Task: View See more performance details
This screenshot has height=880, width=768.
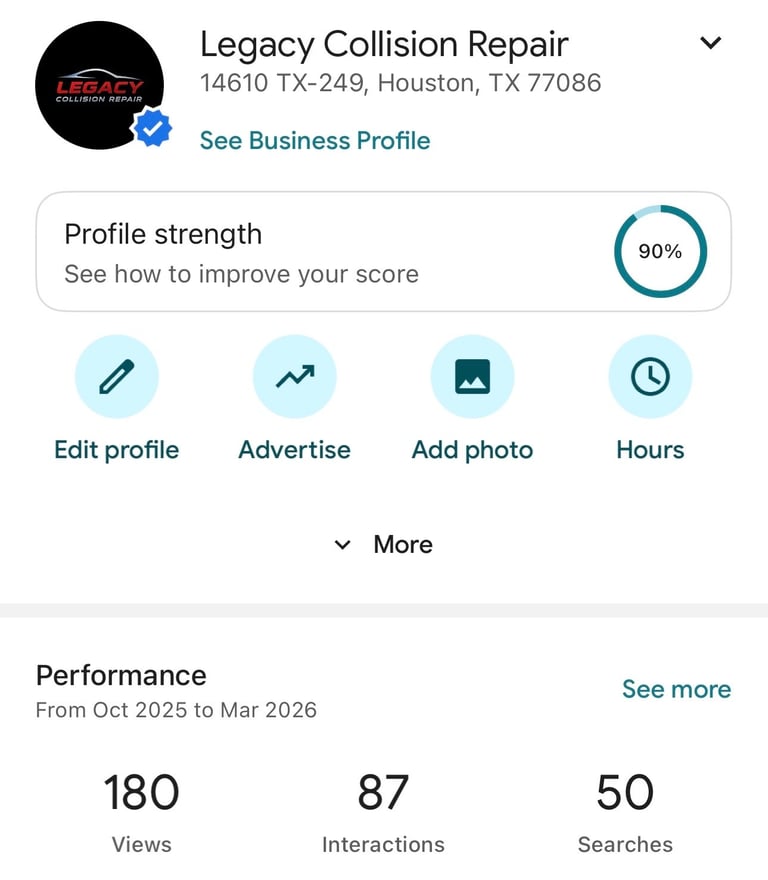Action: pyautogui.click(x=676, y=689)
